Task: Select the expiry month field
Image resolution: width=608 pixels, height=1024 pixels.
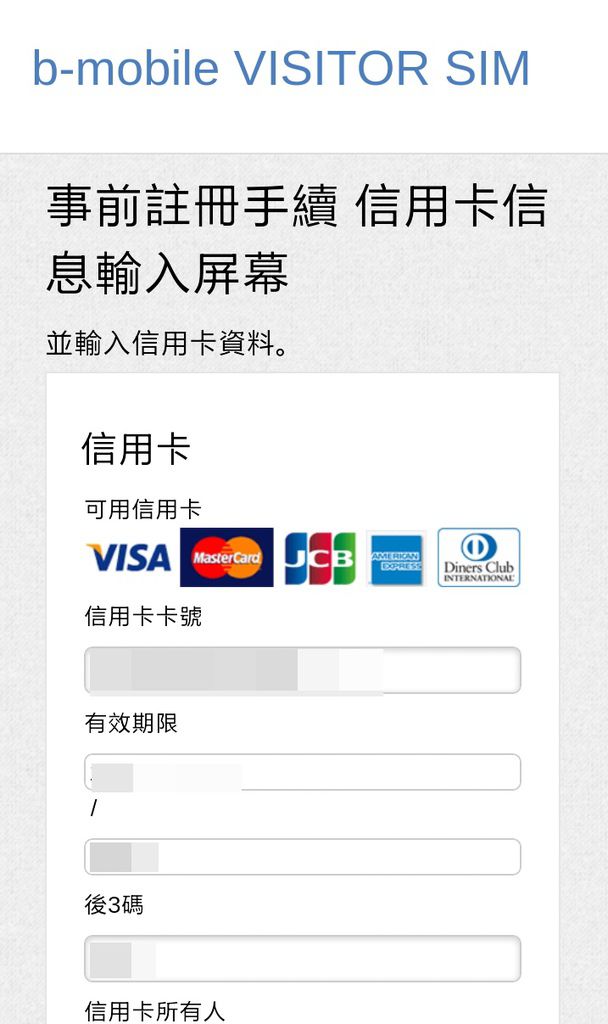Action: (x=302, y=772)
